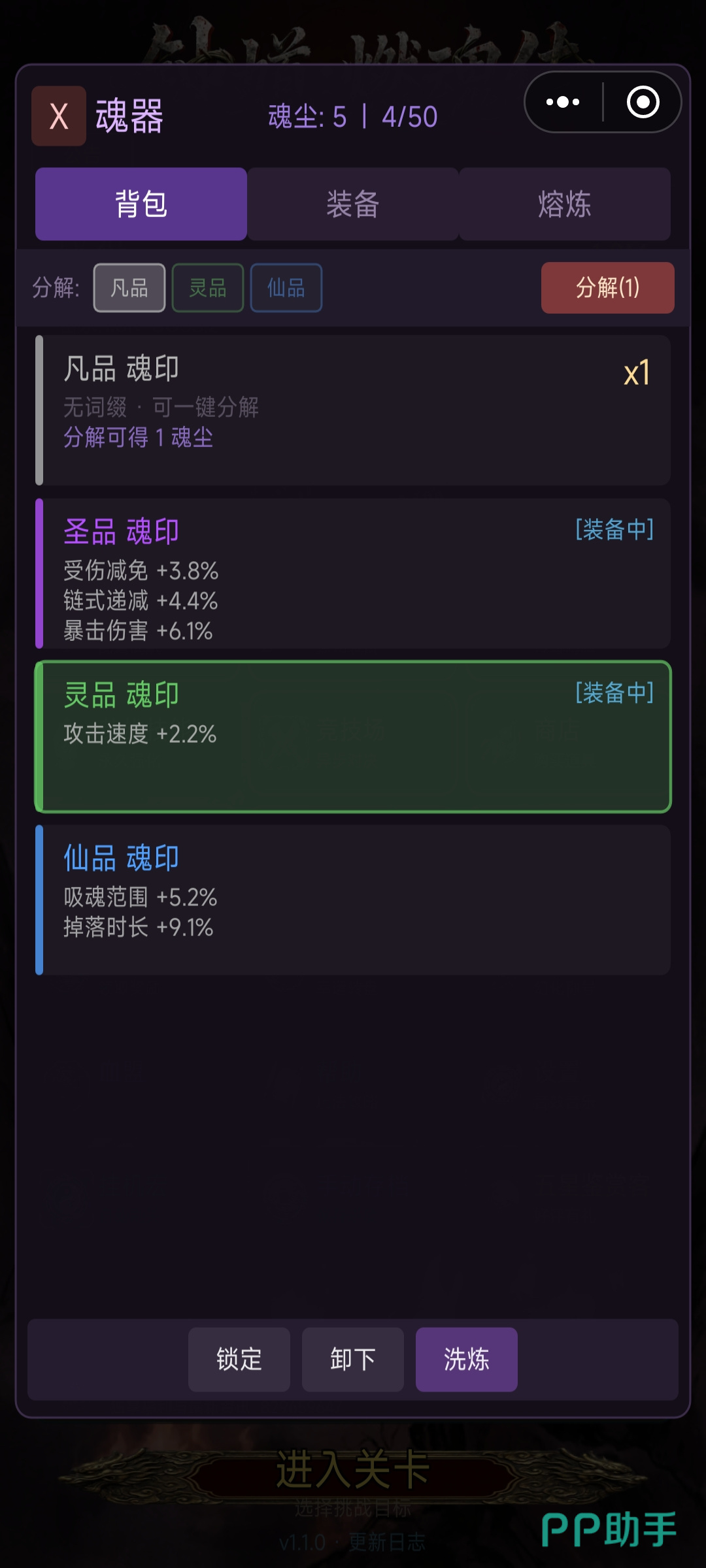Select the 圣品 魂印 item

pyautogui.click(x=353, y=574)
